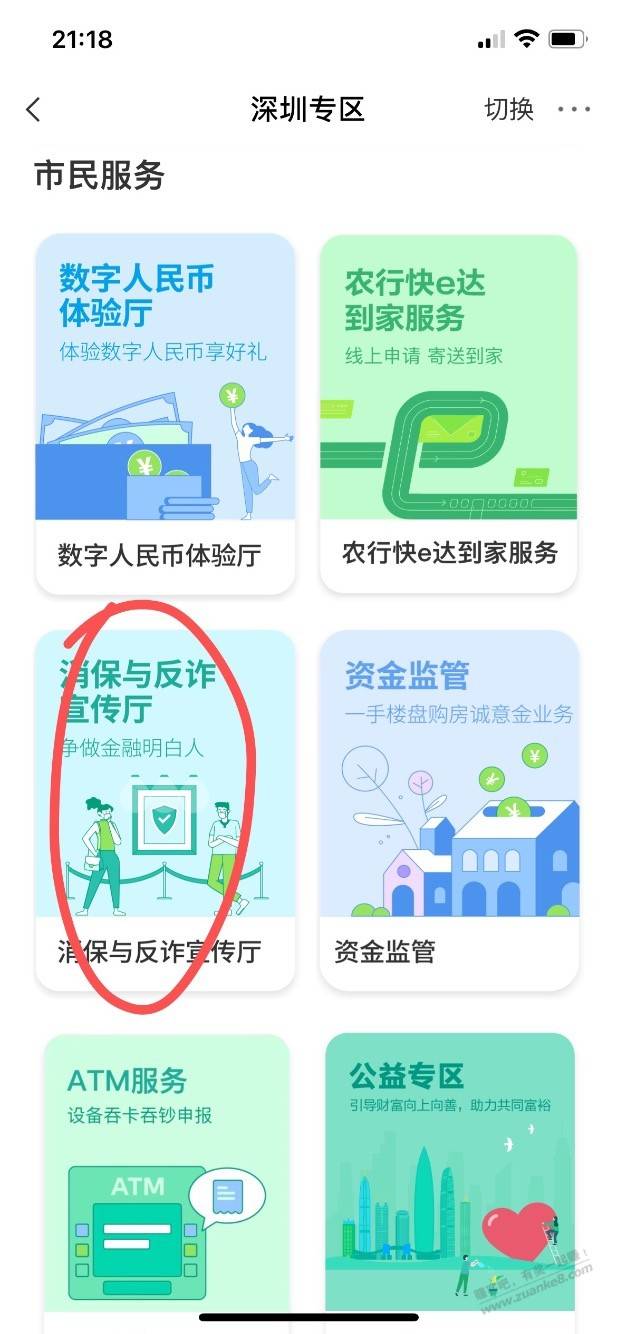617x1334 pixels.
Task: Open the three-dot overflow menu
Action: [x=574, y=109]
